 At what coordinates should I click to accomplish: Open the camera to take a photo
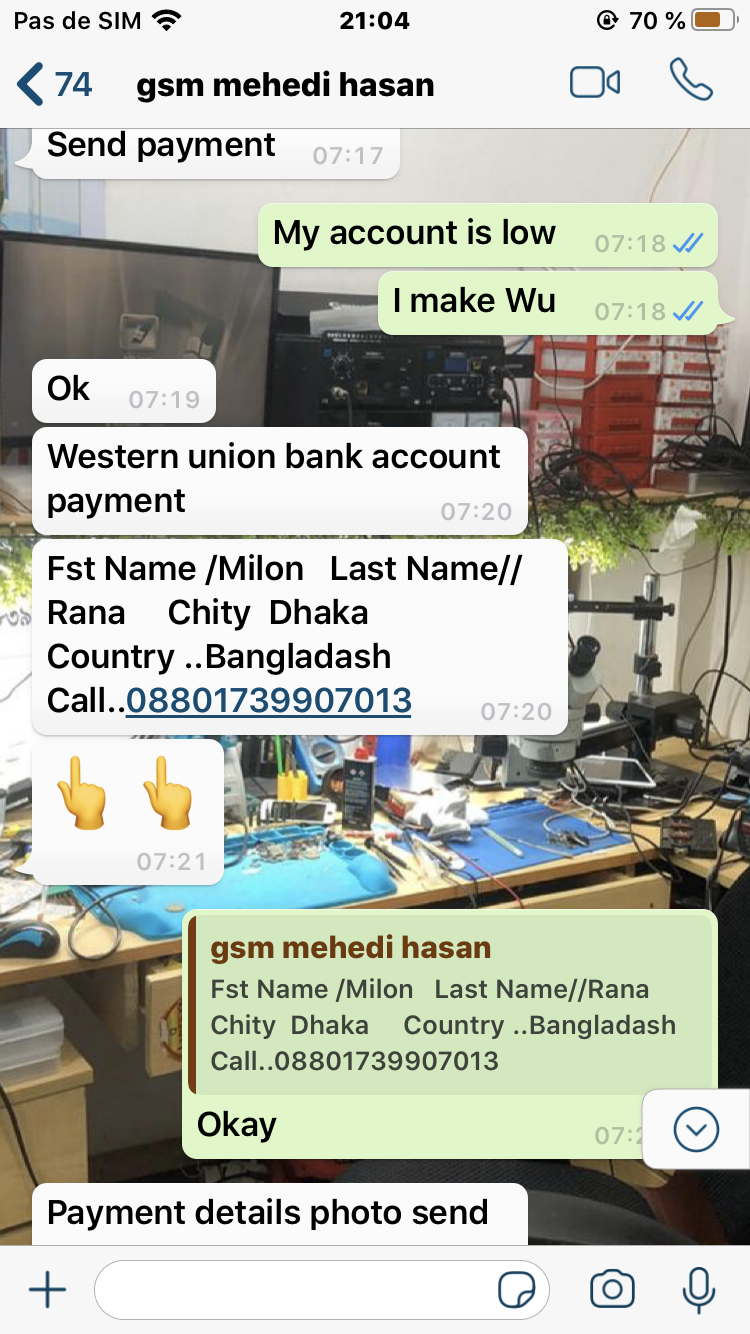tap(612, 1290)
